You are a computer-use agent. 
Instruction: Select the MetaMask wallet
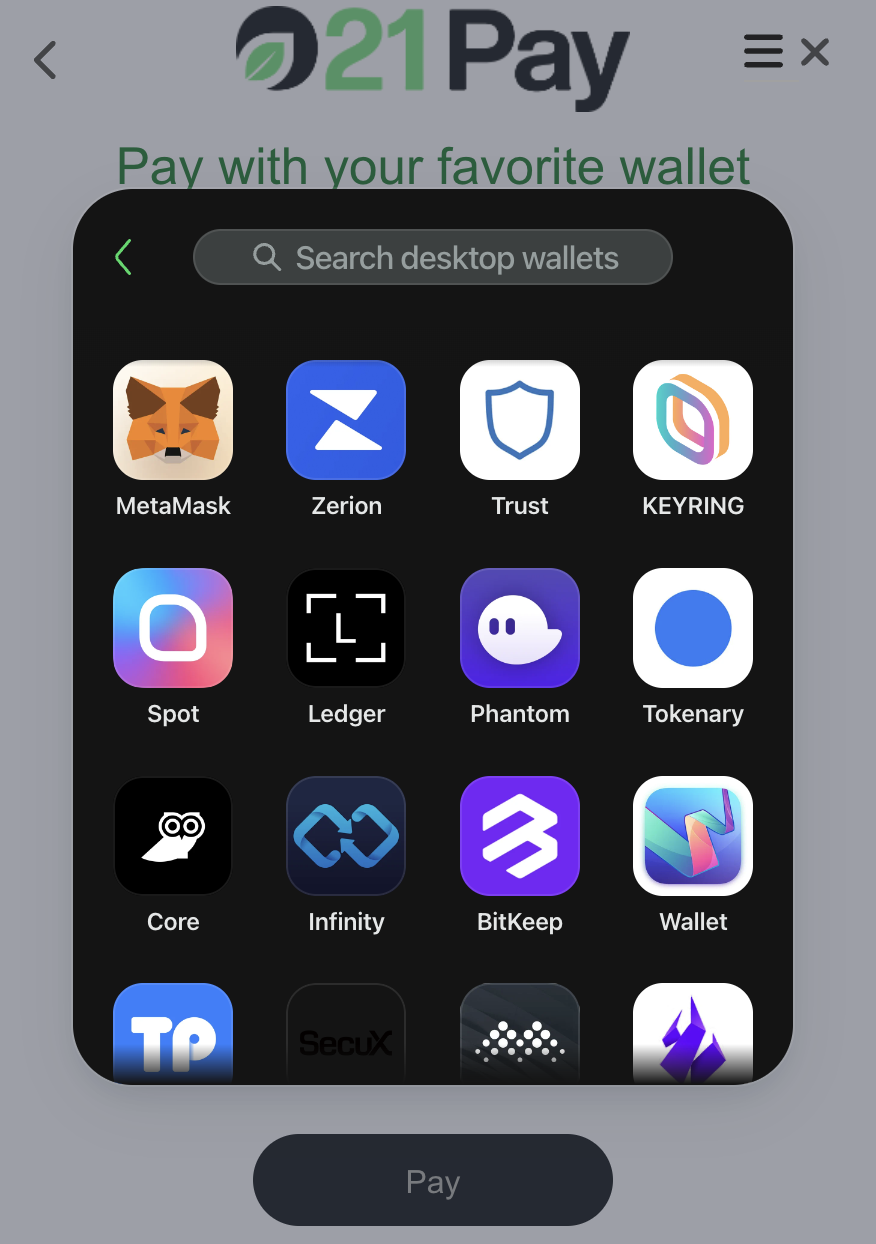click(x=173, y=420)
